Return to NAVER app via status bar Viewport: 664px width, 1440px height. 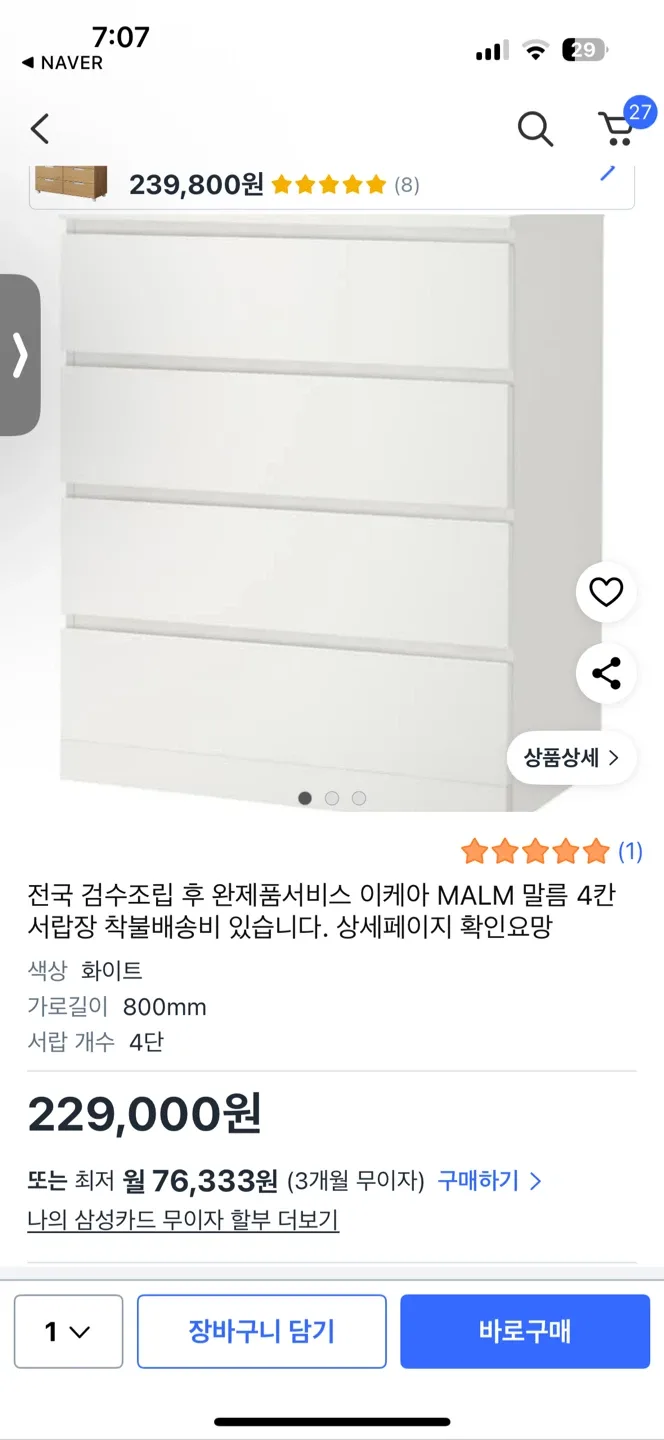click(x=62, y=63)
